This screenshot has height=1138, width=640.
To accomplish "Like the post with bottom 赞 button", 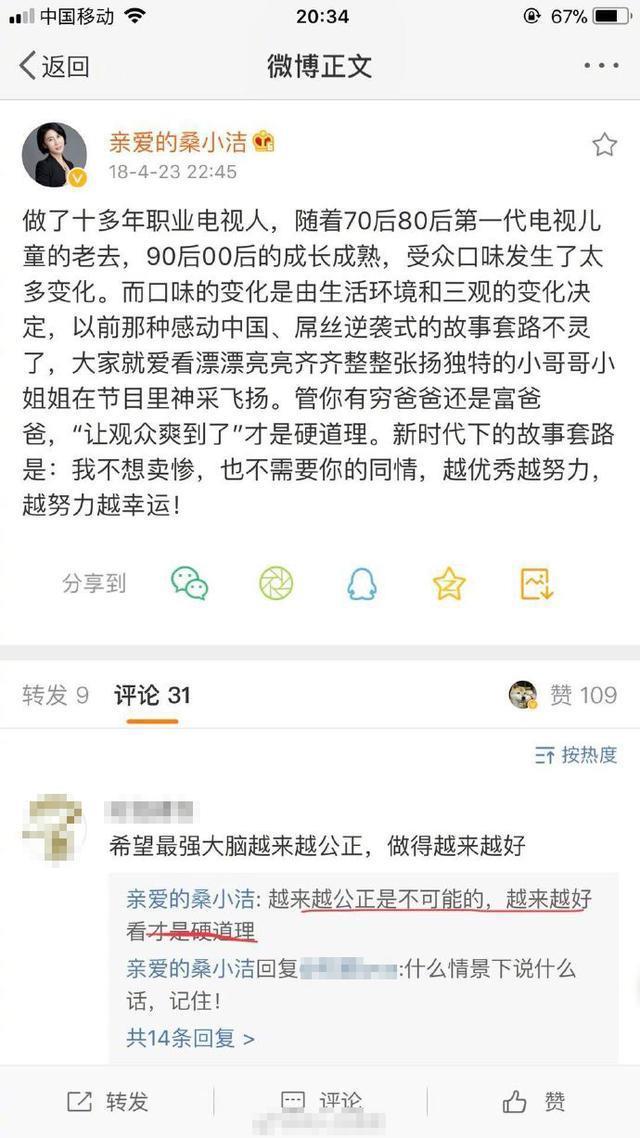I will (534, 1101).
